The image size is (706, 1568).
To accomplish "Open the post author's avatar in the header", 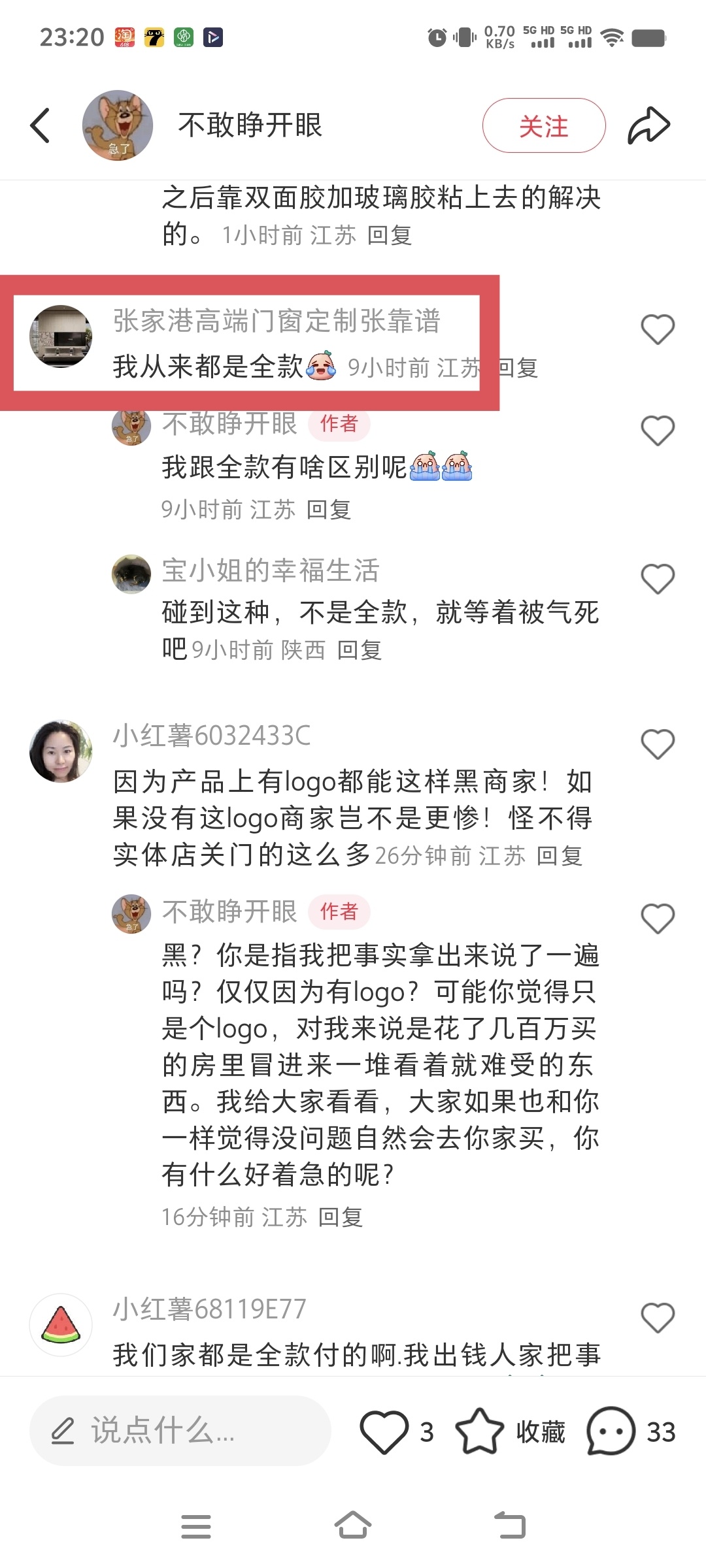I will click(x=118, y=125).
